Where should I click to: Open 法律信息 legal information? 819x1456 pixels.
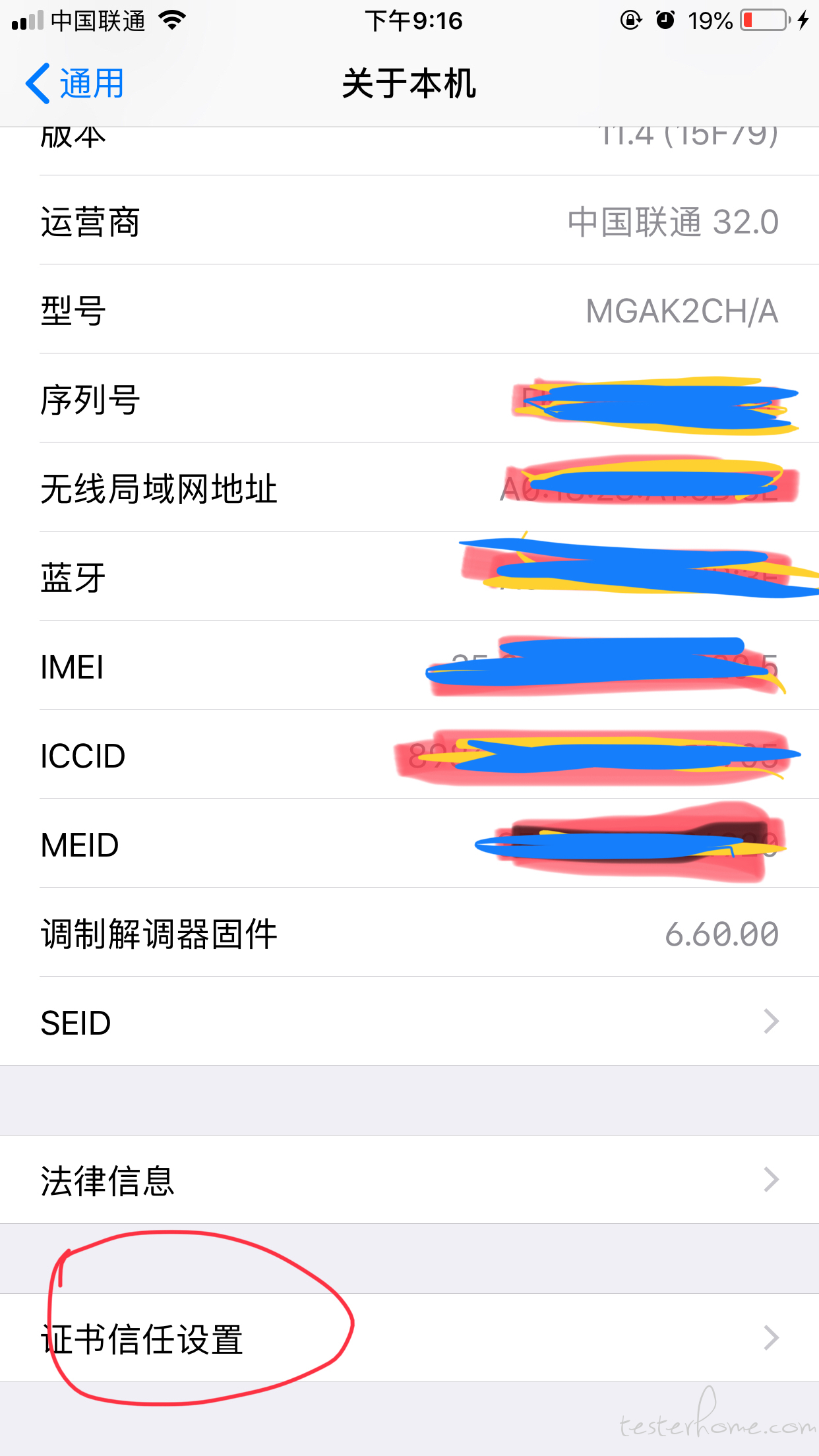409,1179
